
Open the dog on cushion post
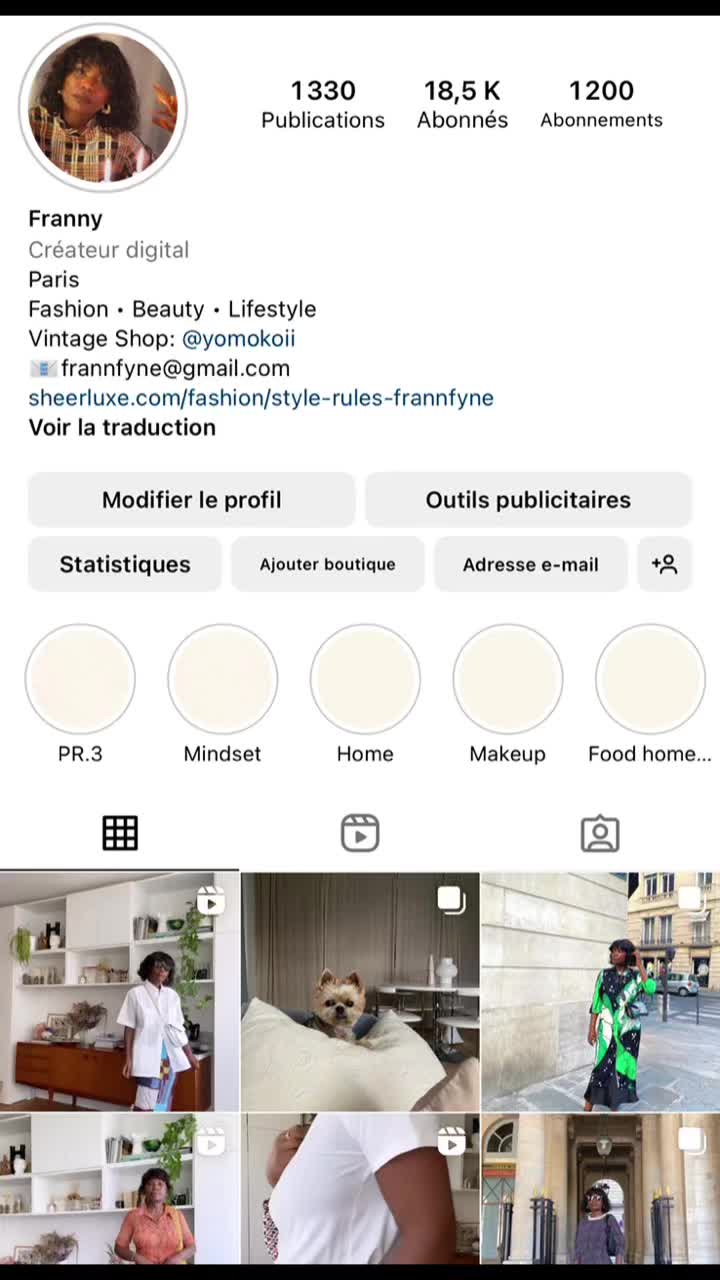tap(360, 992)
